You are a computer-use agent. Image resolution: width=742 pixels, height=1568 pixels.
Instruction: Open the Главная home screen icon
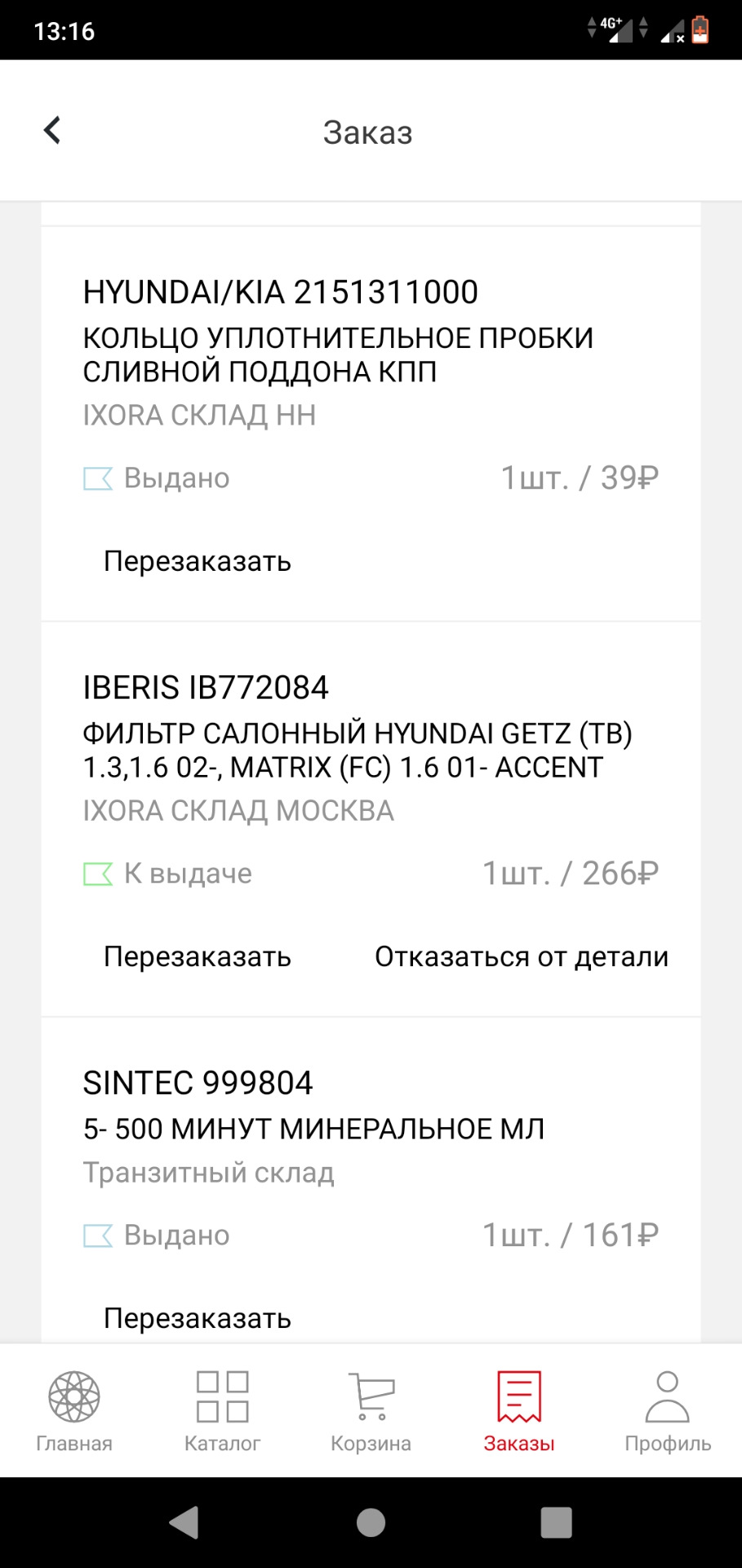click(x=74, y=1398)
